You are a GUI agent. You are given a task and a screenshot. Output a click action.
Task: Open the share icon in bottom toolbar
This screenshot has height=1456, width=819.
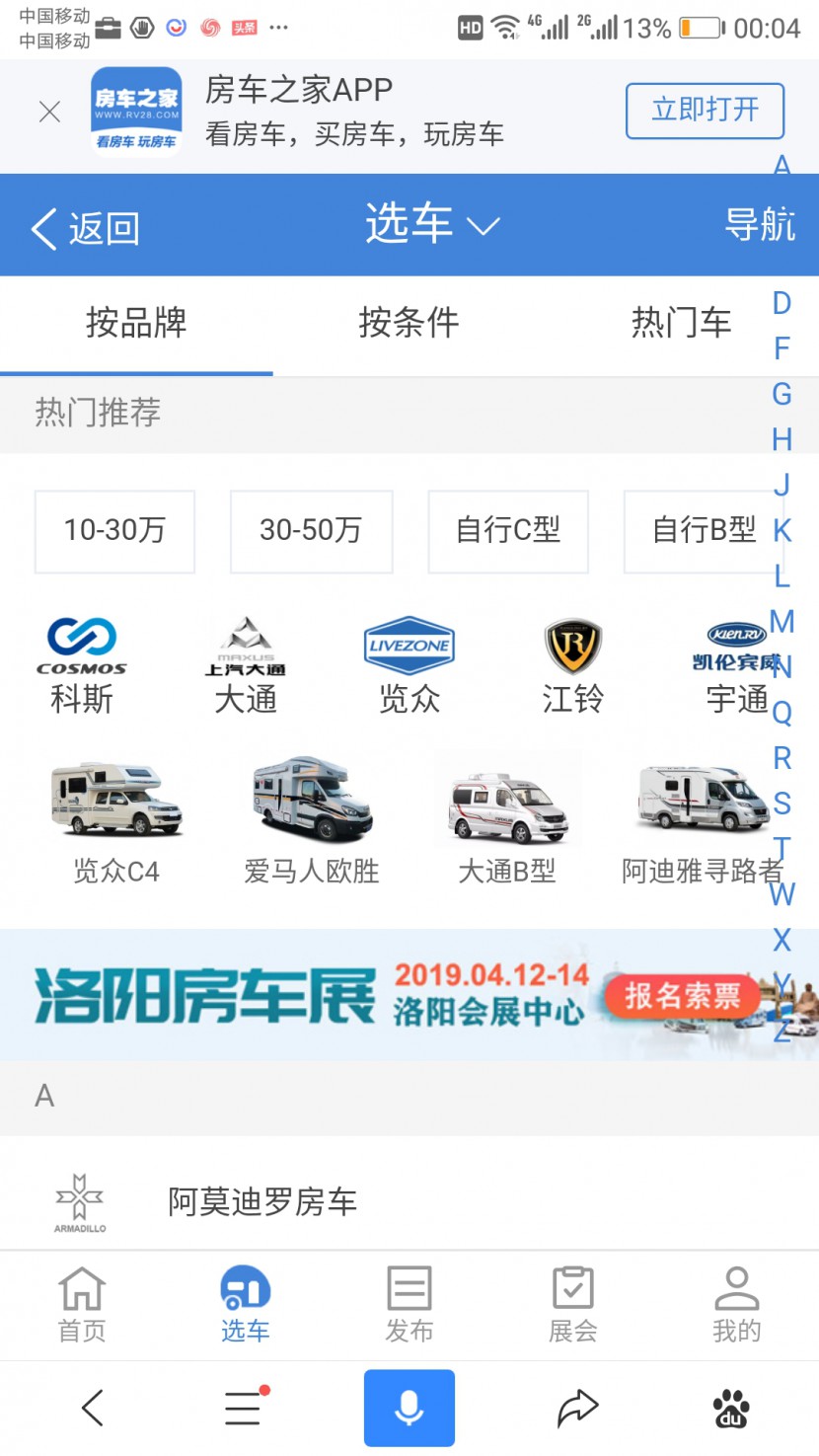click(x=573, y=1408)
